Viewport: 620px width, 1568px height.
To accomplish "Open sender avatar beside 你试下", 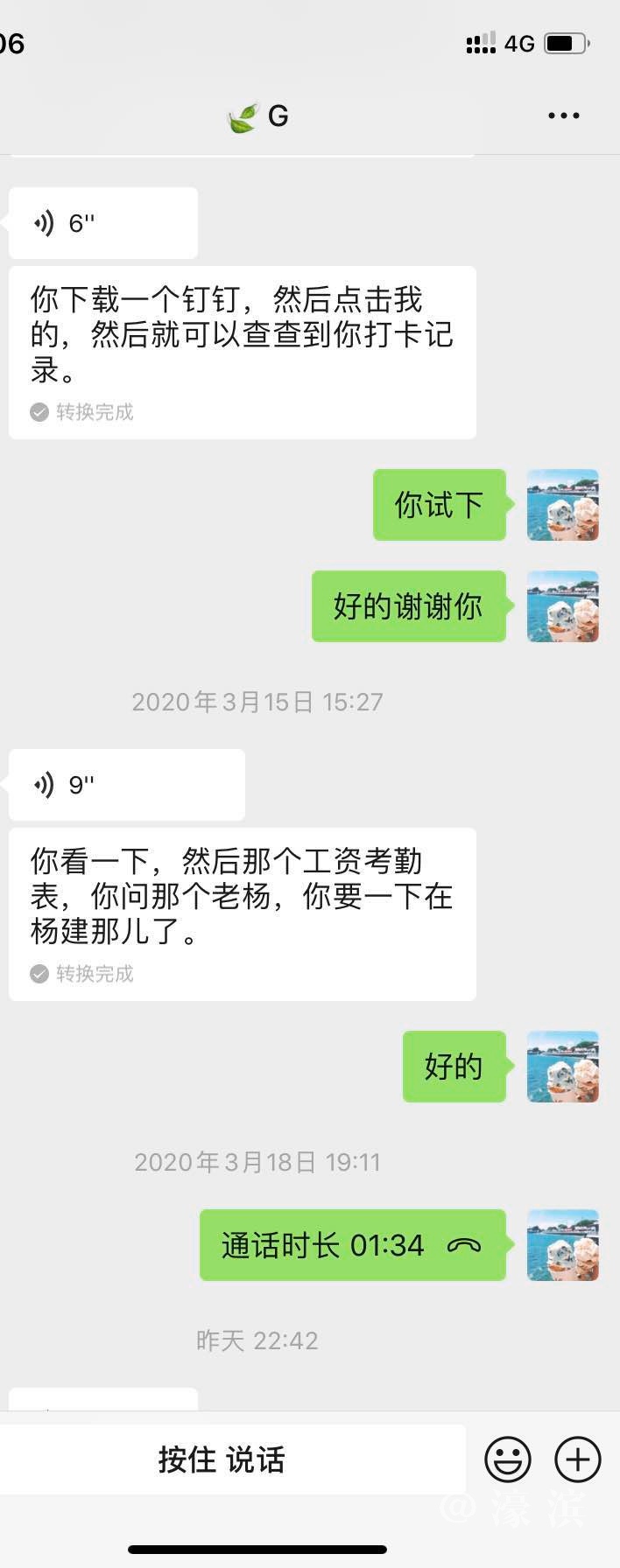I will pyautogui.click(x=562, y=505).
